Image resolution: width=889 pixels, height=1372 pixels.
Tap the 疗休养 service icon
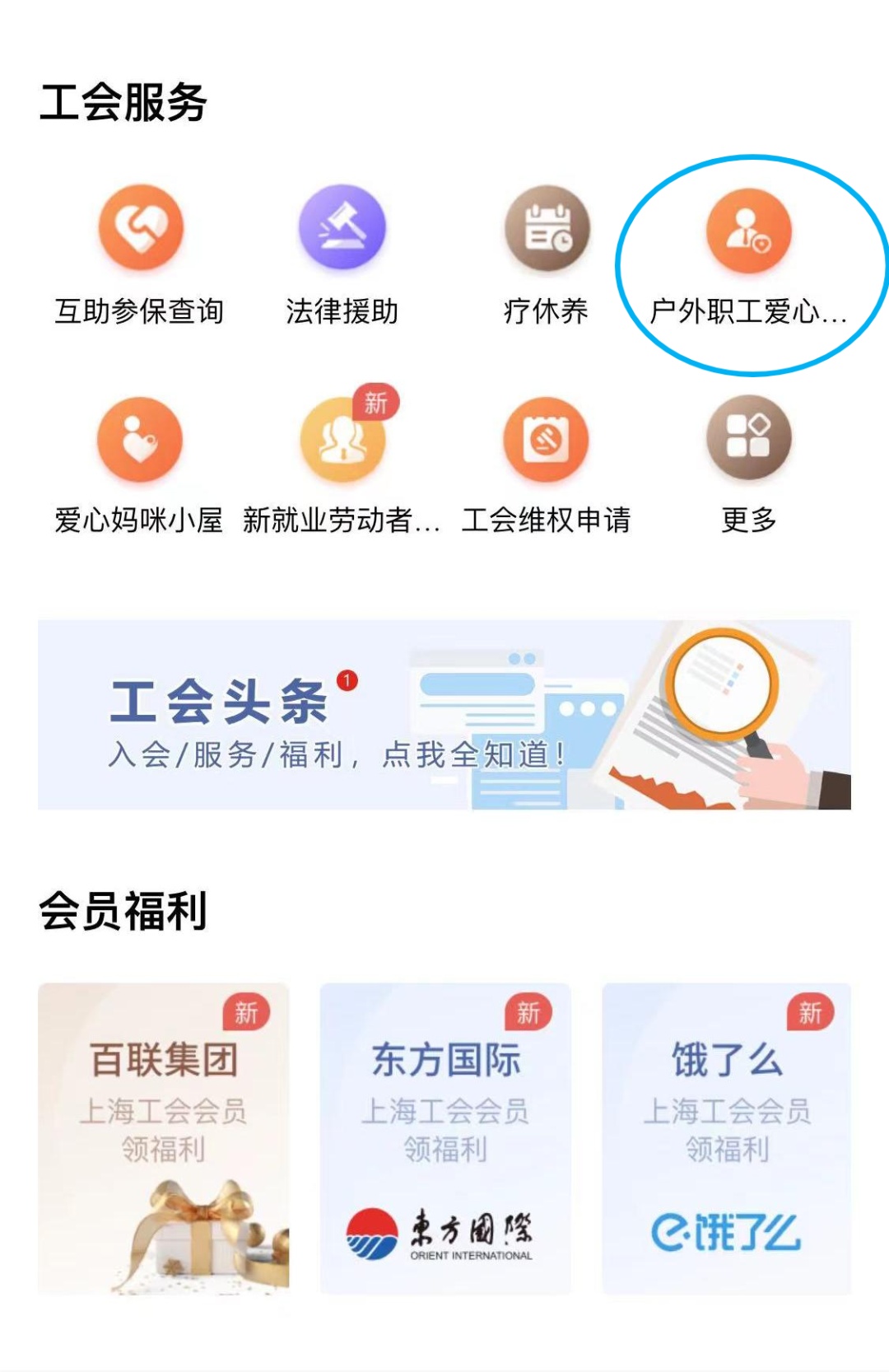tap(547, 229)
